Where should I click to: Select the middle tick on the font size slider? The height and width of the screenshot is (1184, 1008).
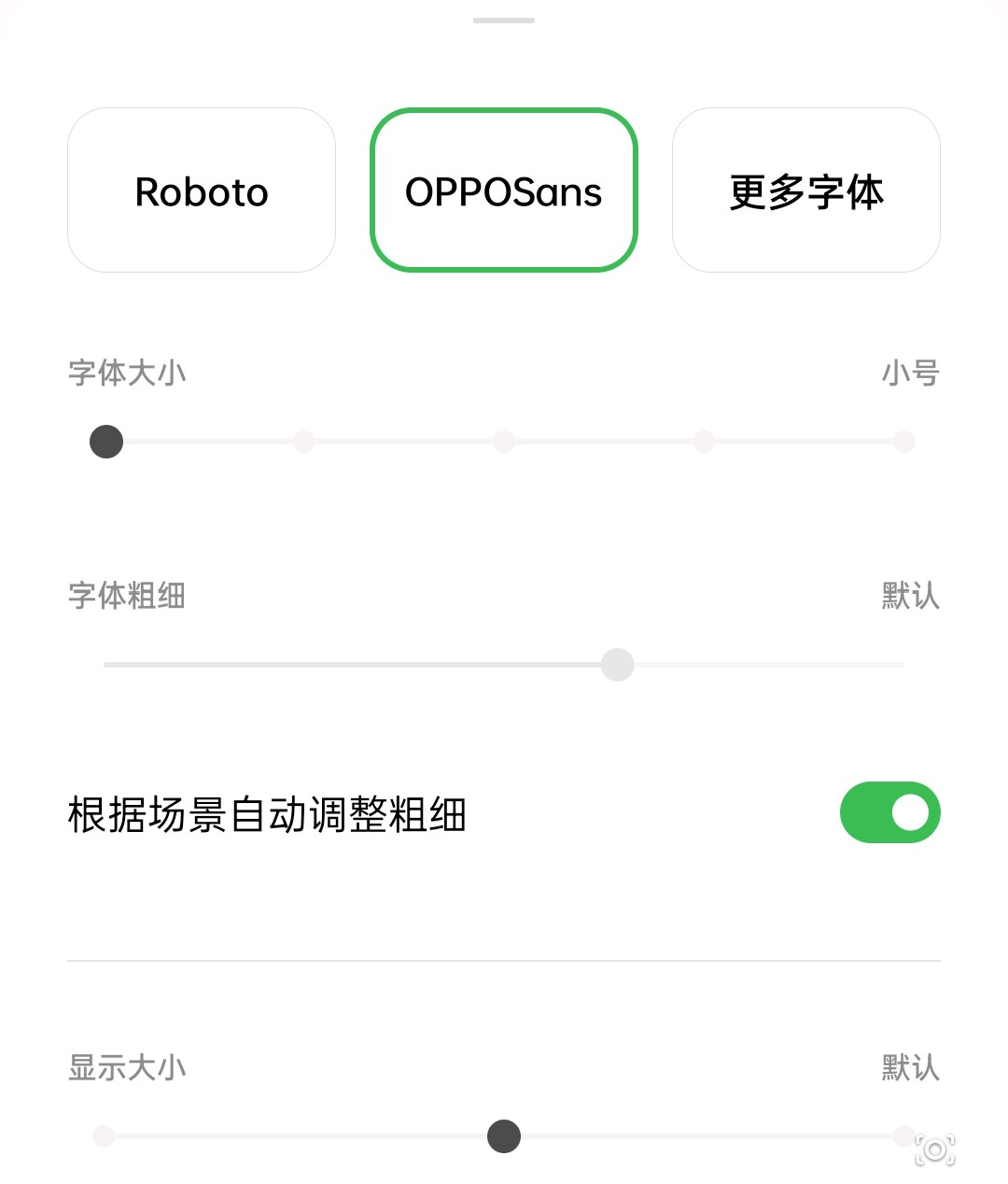click(x=504, y=441)
